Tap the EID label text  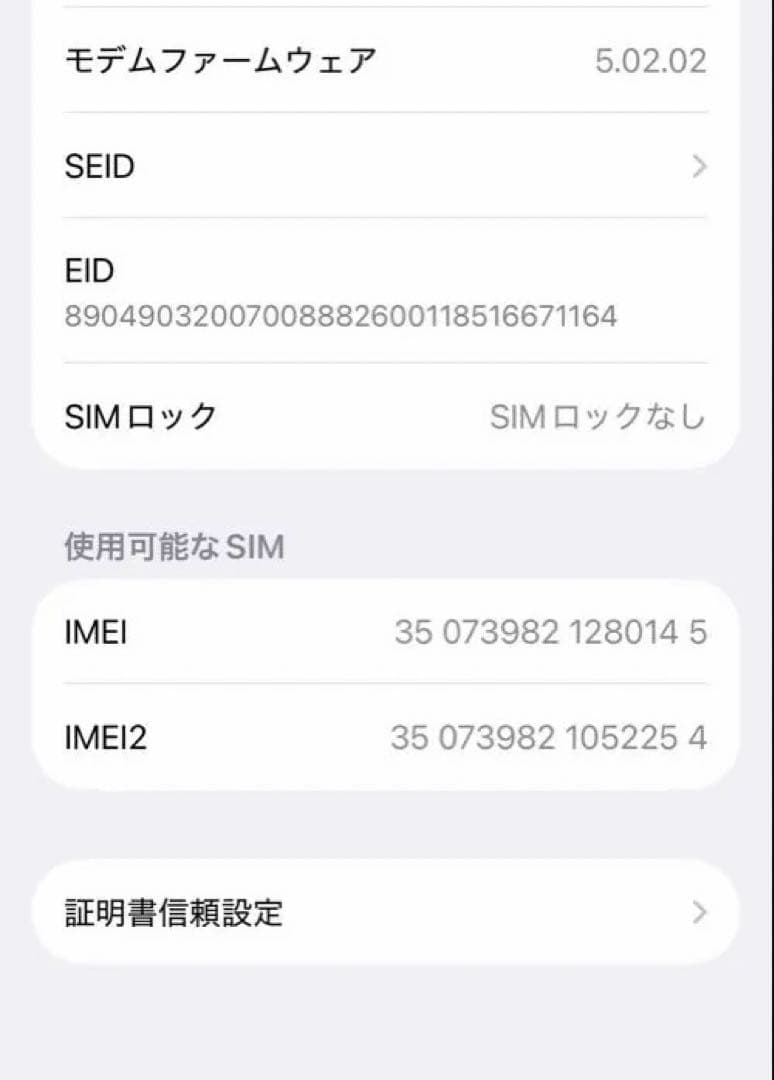click(89, 270)
